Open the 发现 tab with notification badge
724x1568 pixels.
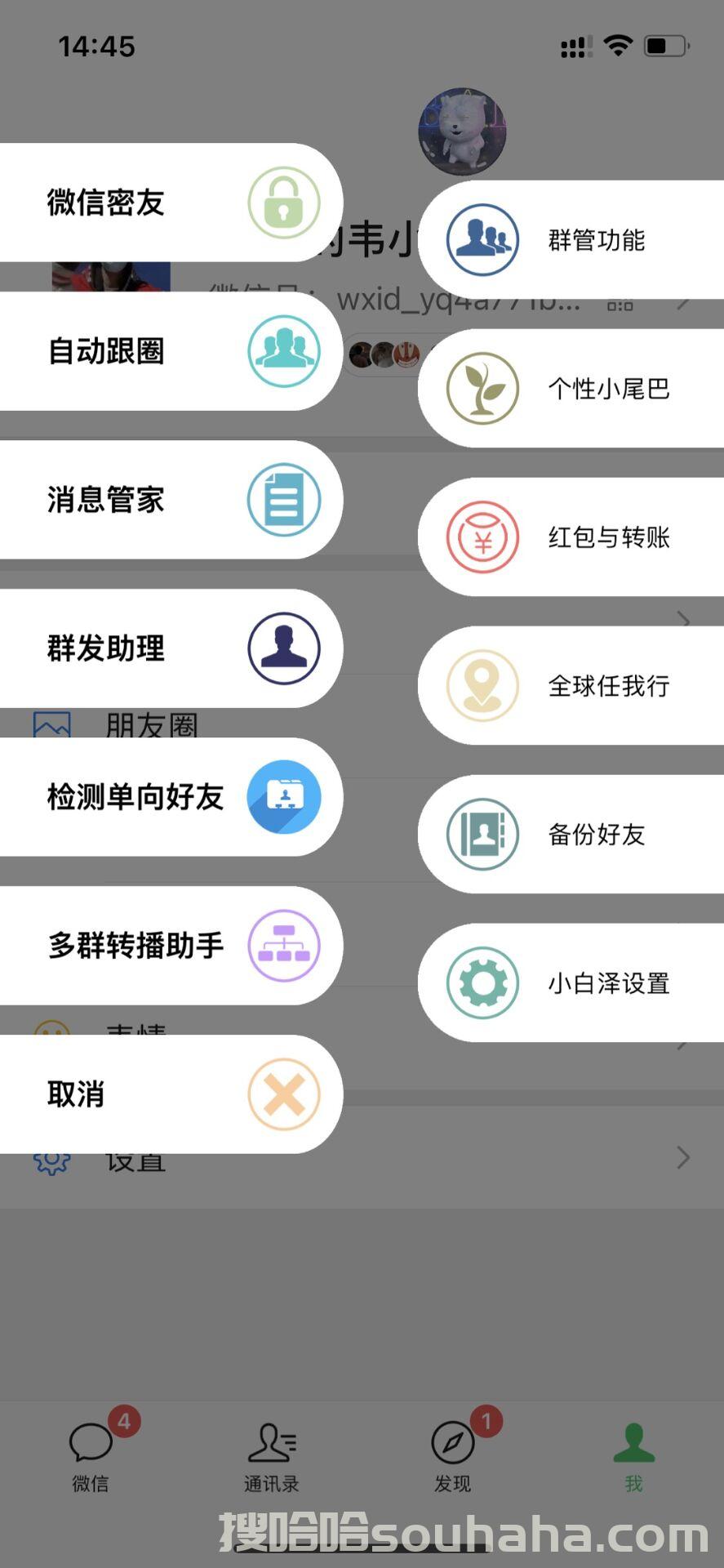tap(453, 1454)
